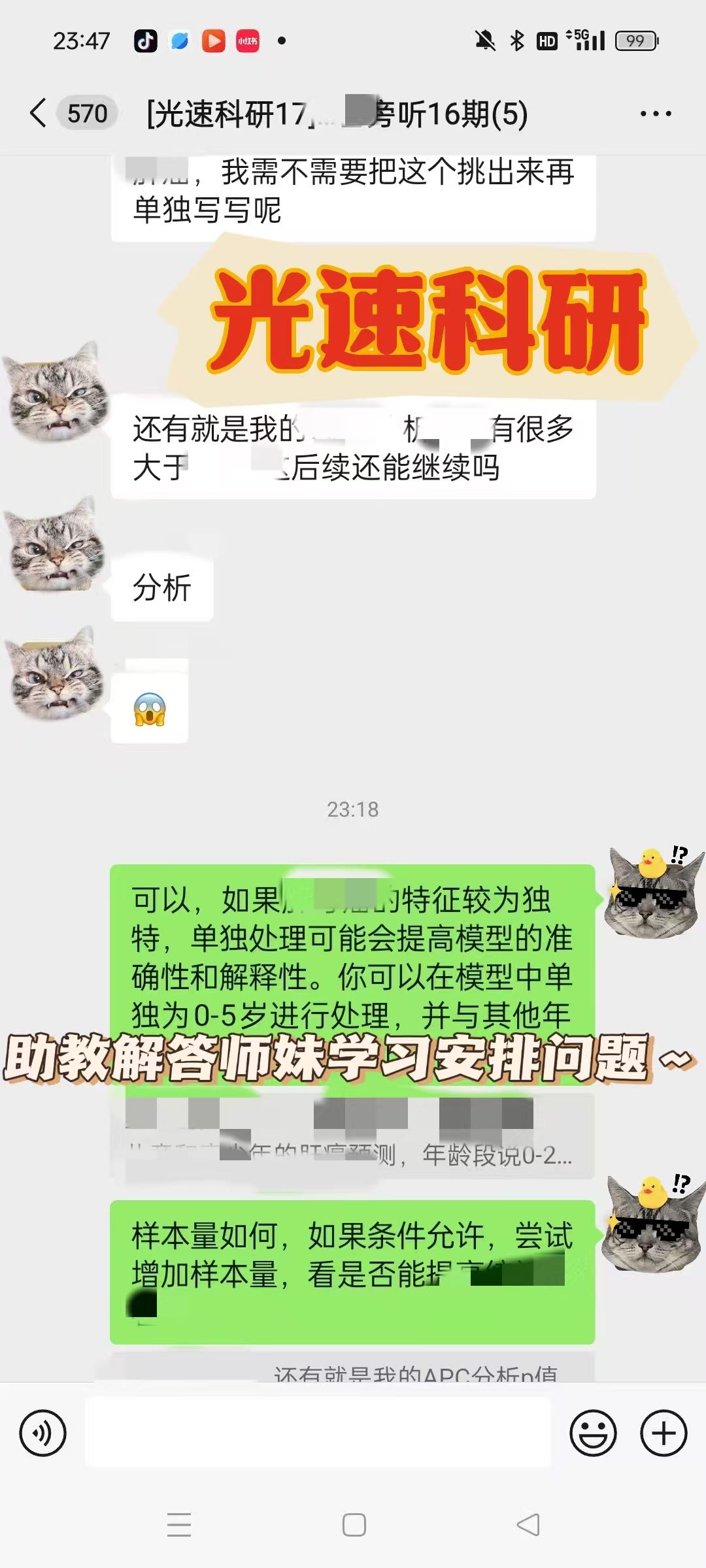Switch to voice message input
Viewport: 706px width, 1568px height.
[x=42, y=1433]
